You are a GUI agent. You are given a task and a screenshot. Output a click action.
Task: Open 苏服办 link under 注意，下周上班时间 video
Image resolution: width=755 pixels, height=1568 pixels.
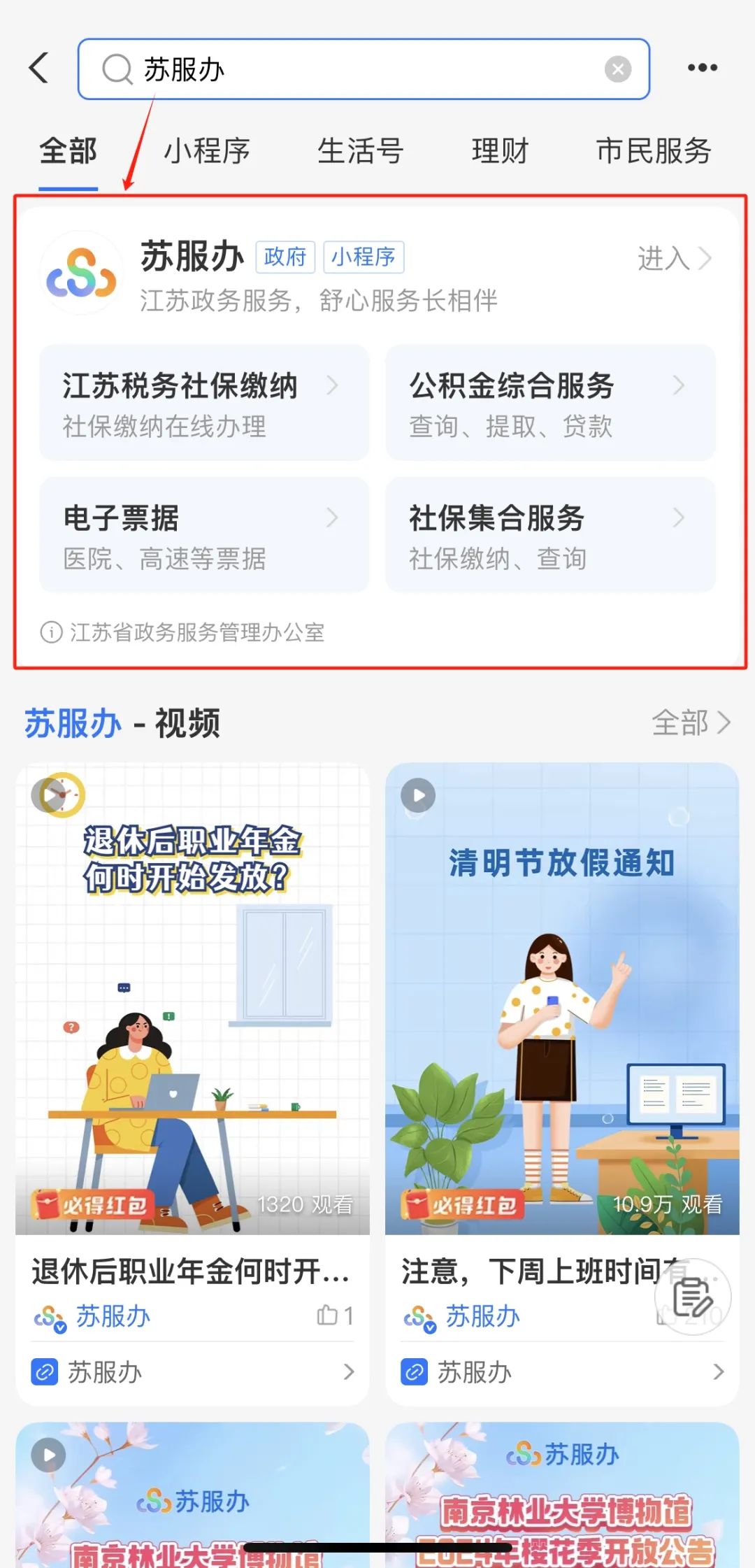click(561, 1372)
